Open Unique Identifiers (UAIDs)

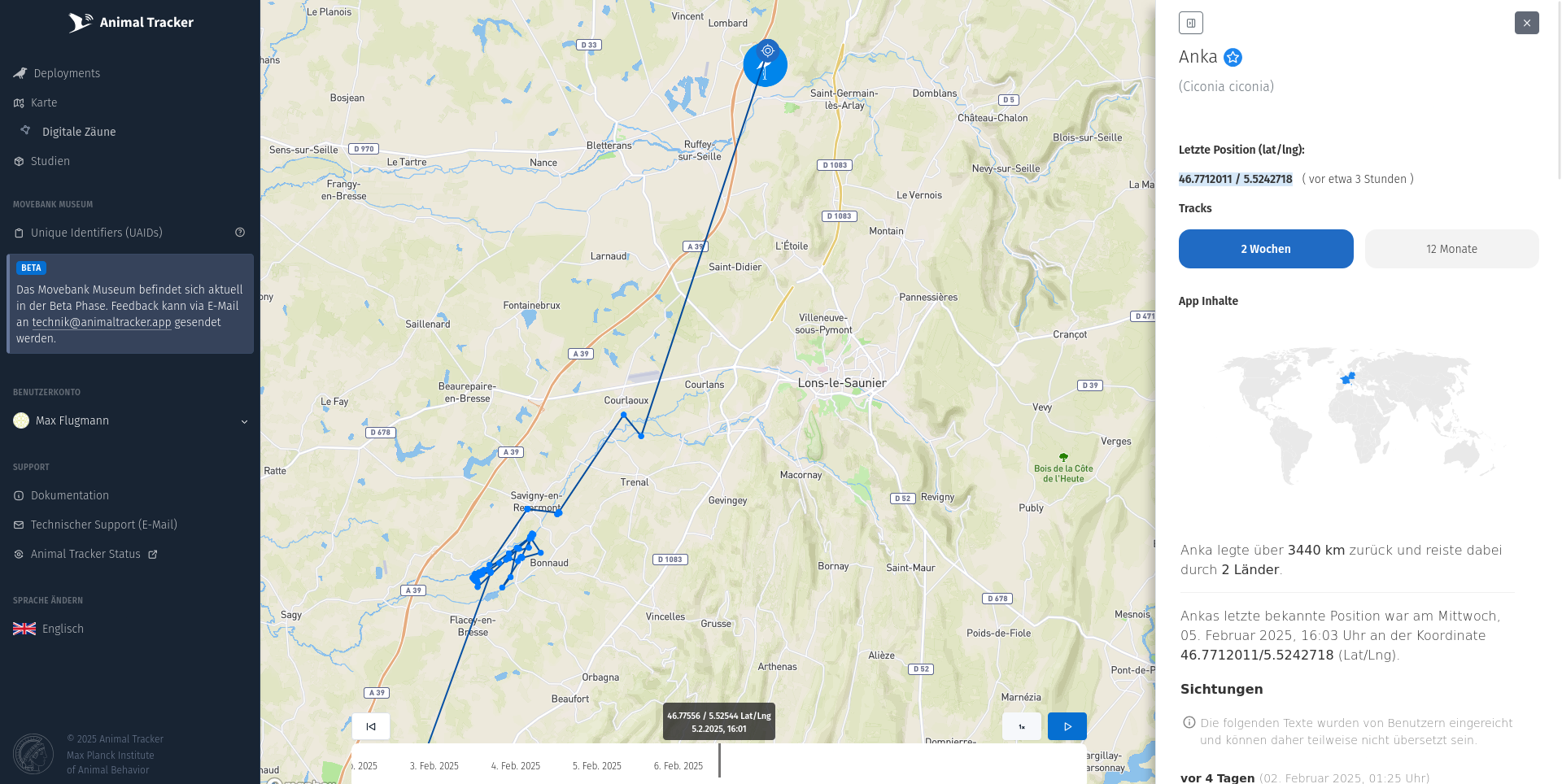click(96, 233)
